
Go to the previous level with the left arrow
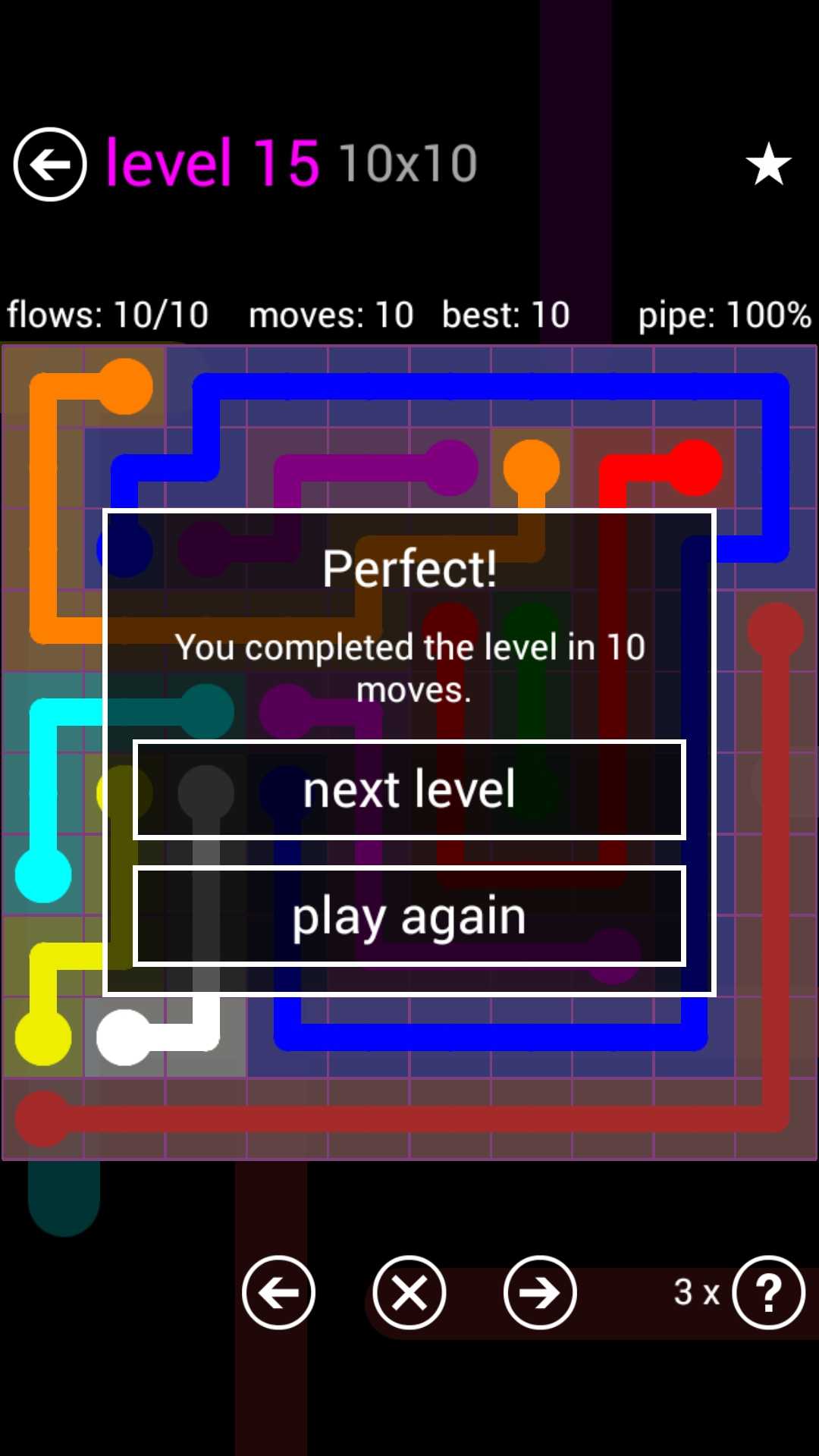point(278,1292)
